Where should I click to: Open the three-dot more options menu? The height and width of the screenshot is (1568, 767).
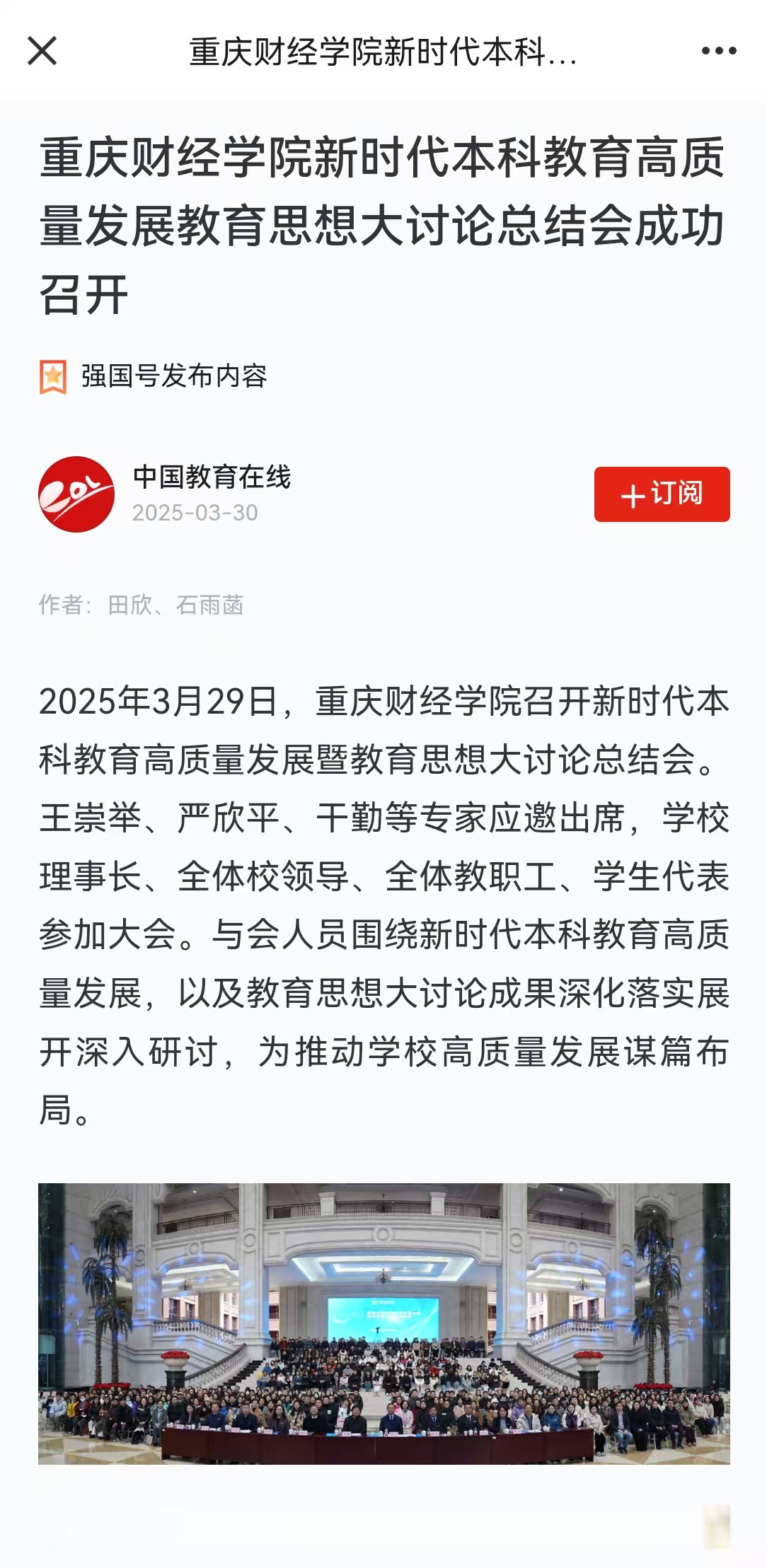coord(719,51)
